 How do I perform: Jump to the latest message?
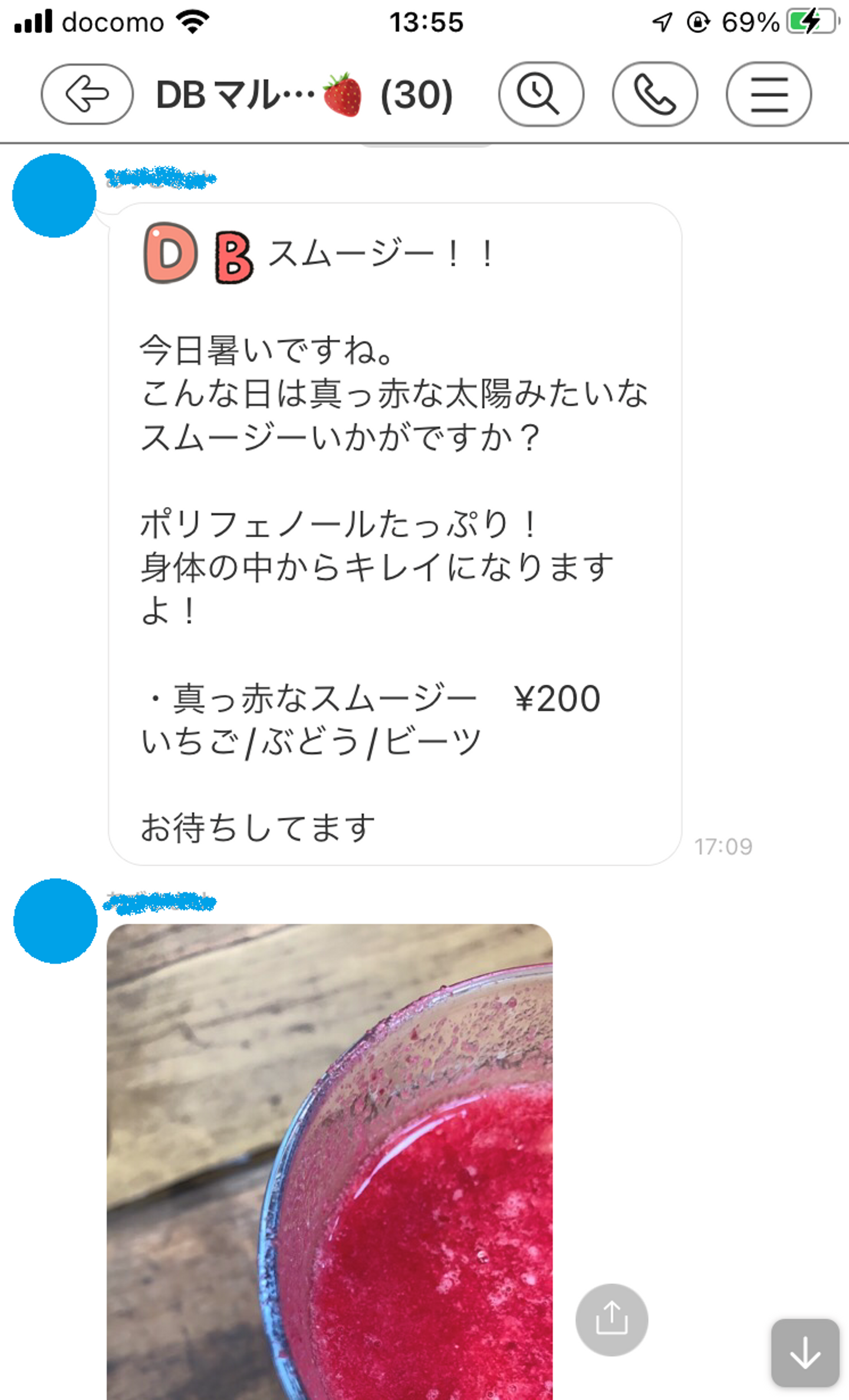click(805, 1353)
